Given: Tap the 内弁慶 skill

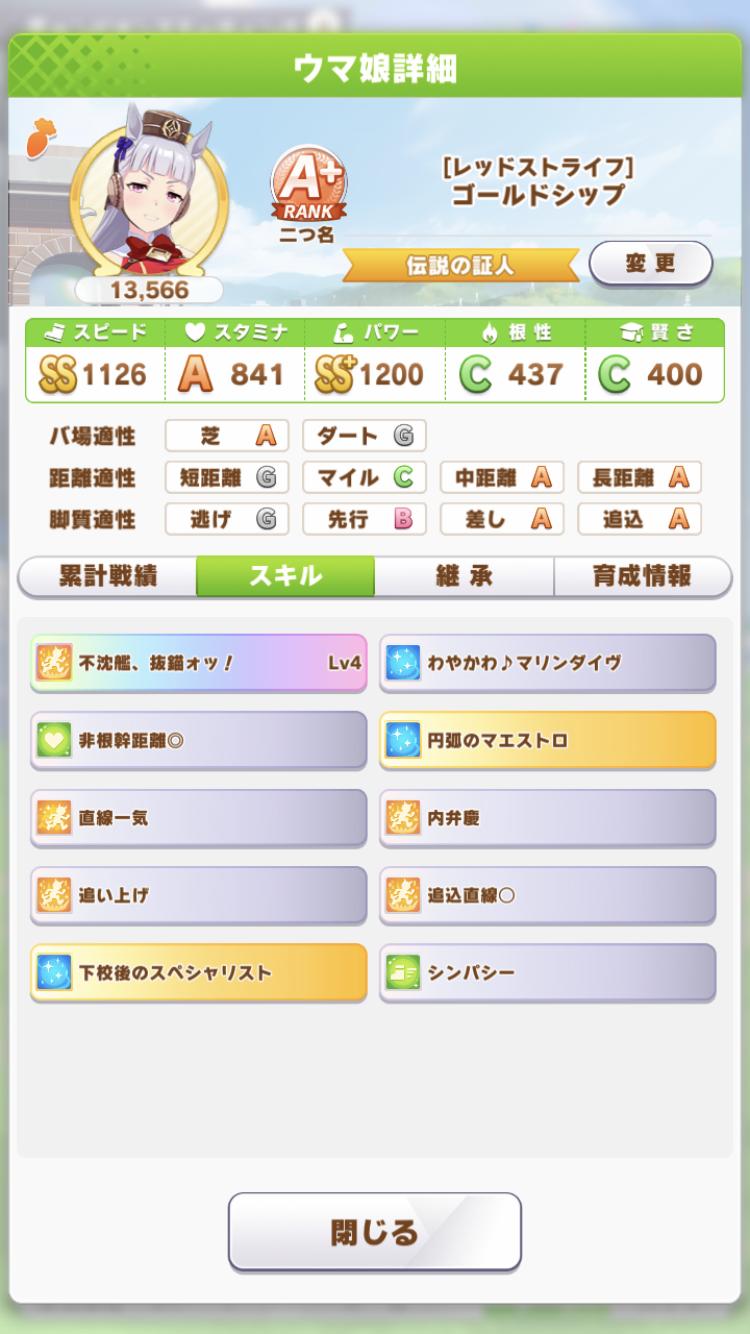Looking at the screenshot, I should pyautogui.click(x=548, y=817).
